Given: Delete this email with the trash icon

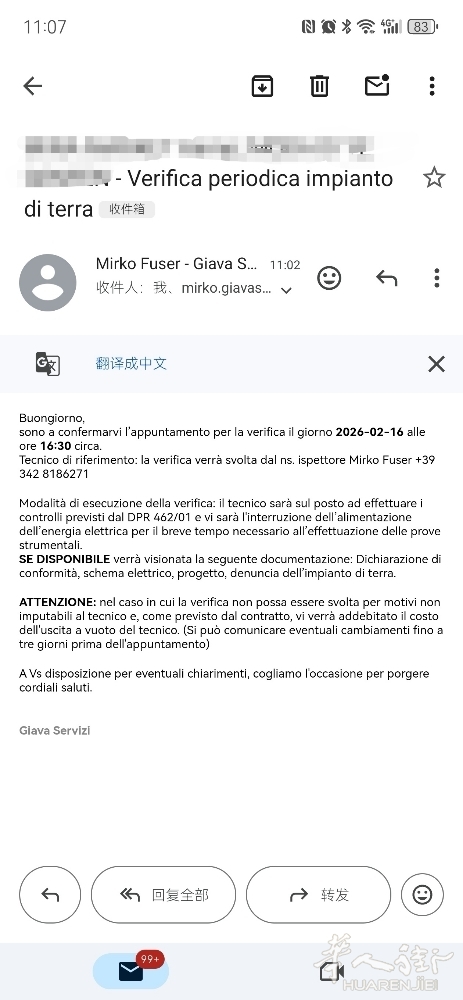Looking at the screenshot, I should pyautogui.click(x=320, y=85).
